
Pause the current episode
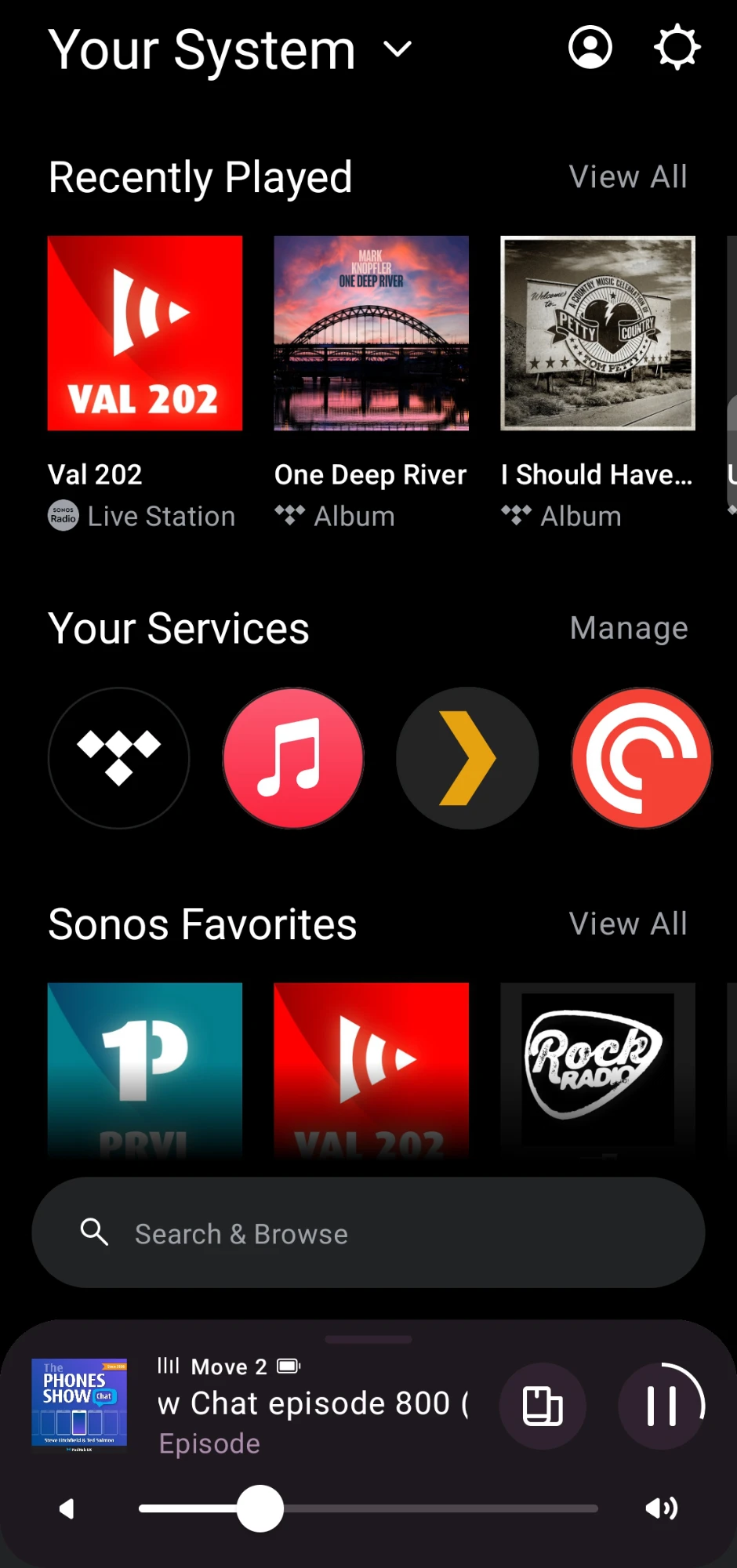pos(662,1406)
